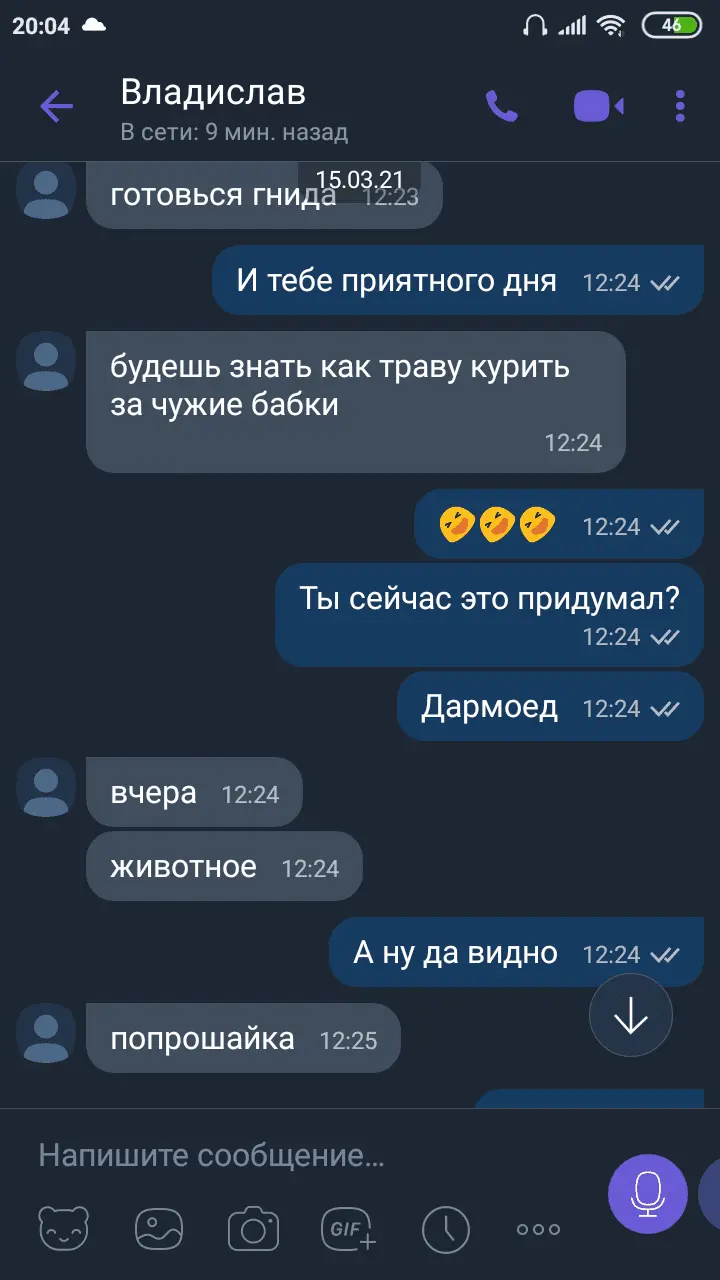Open the sticker panel
Viewport: 720px width, 1280px height.
[63, 1229]
